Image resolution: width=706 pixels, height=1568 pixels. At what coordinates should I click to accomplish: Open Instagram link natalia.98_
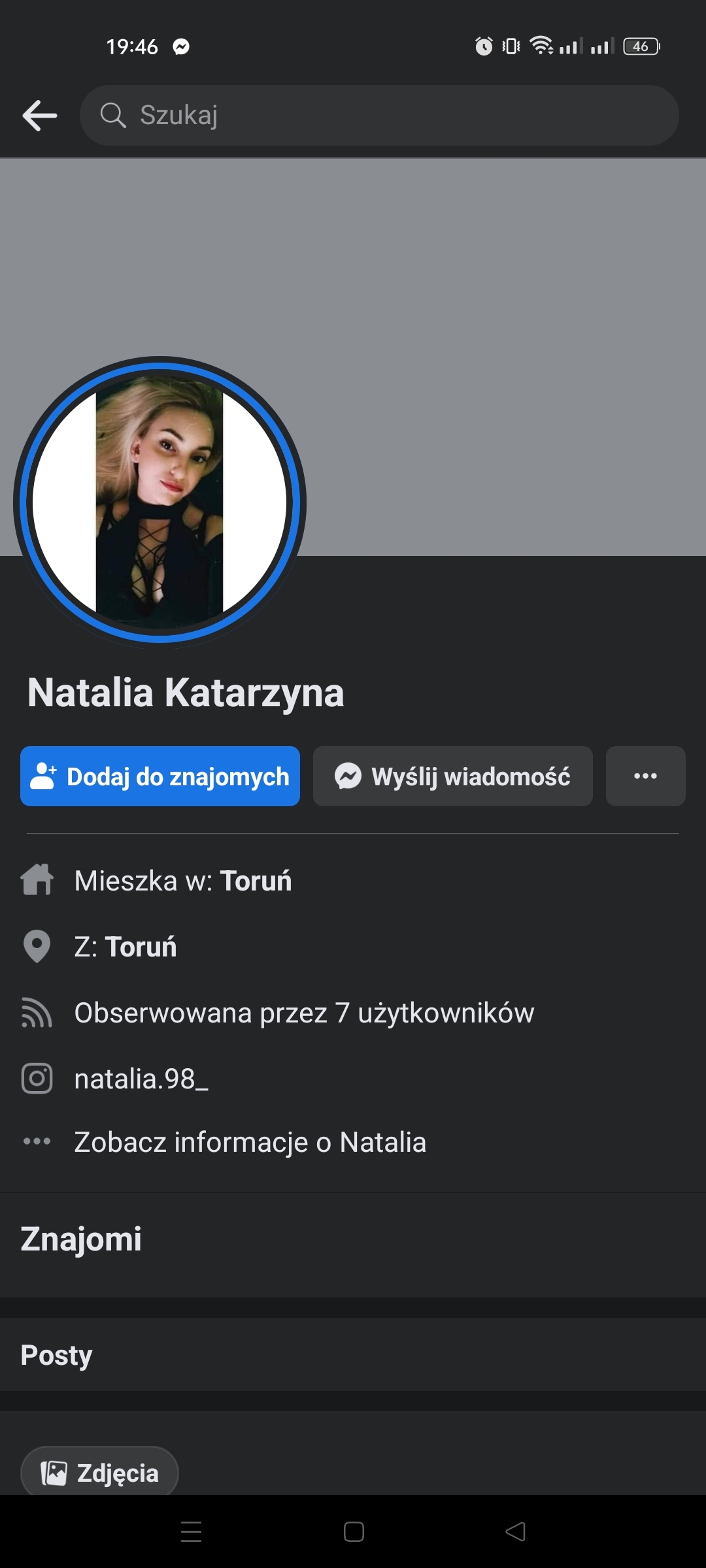tap(141, 1079)
